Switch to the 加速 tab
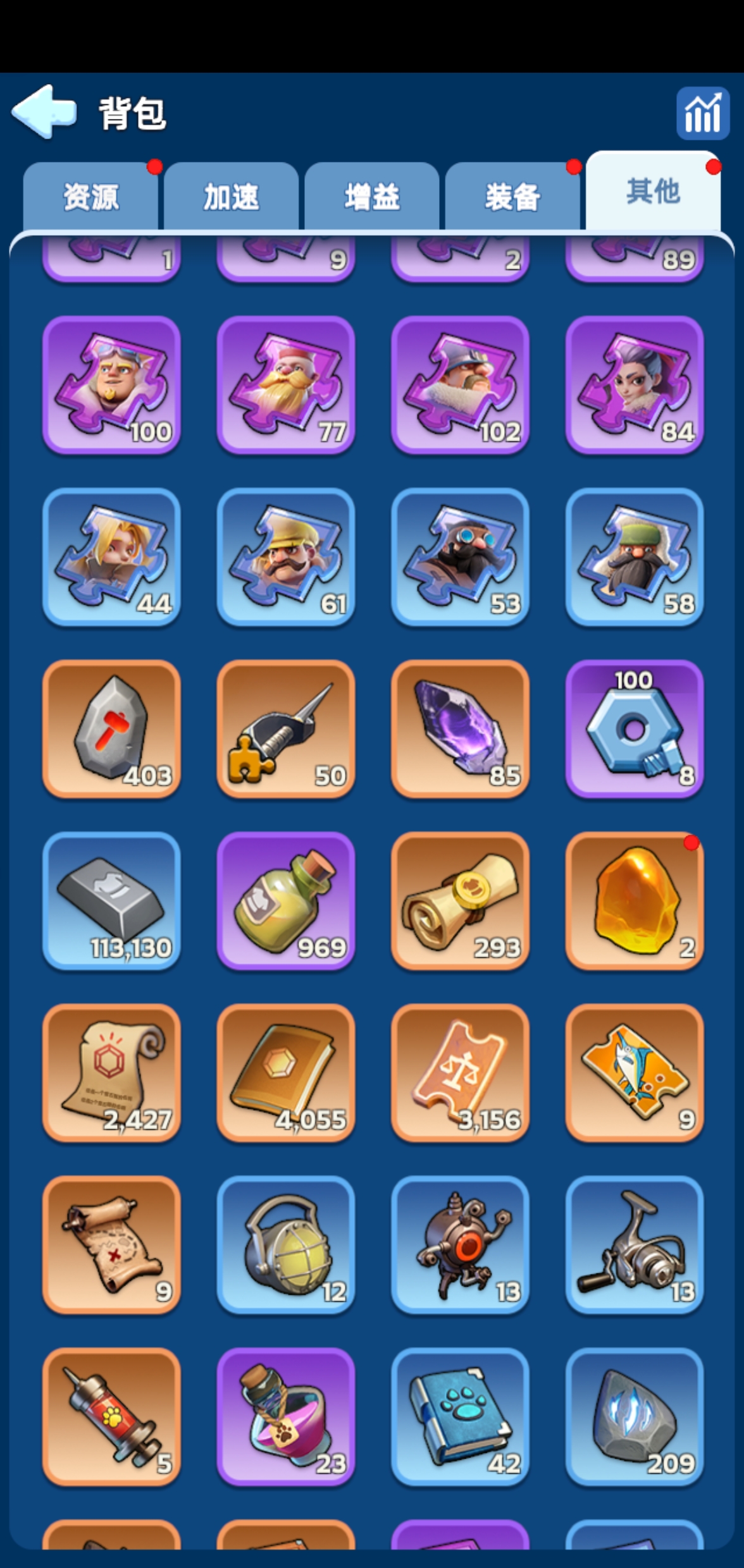This screenshot has height=1568, width=744. (x=231, y=196)
